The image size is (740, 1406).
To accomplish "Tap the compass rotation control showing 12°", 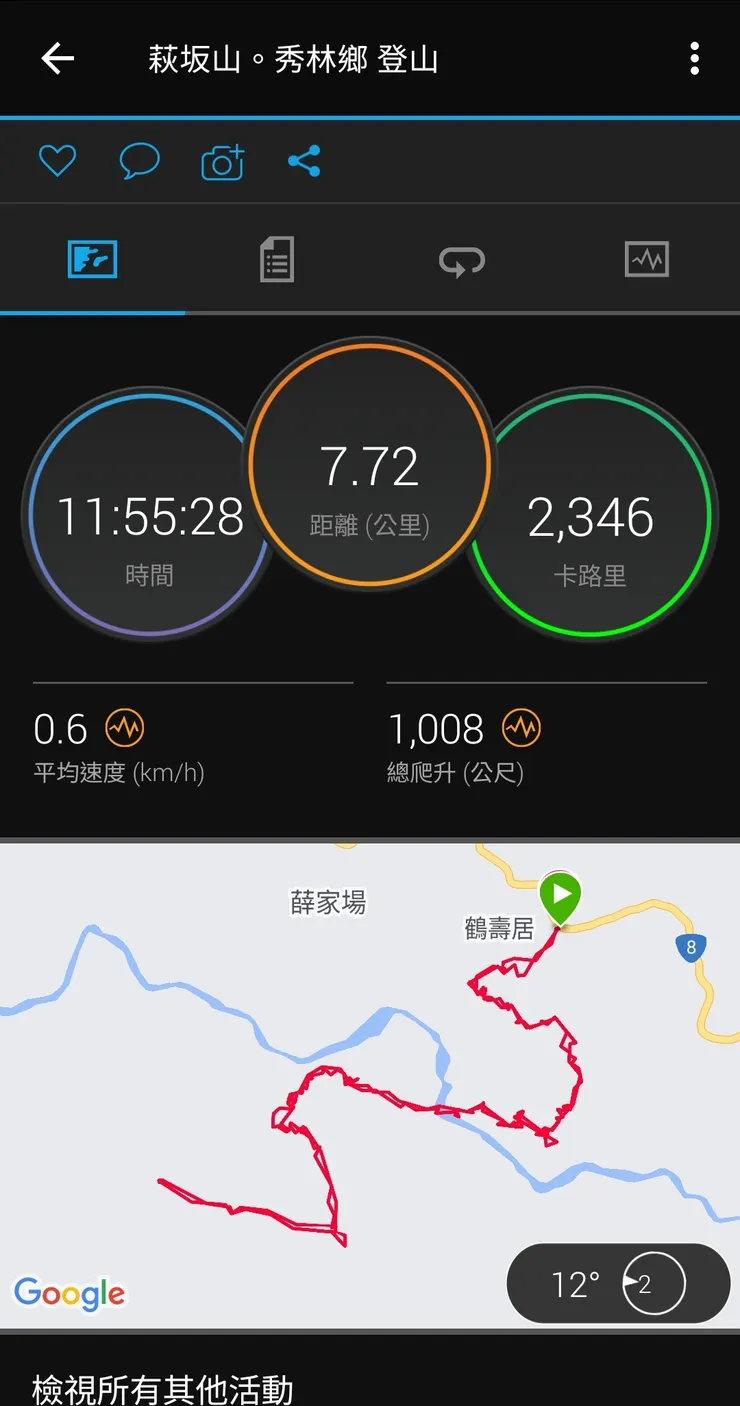I will point(617,1283).
